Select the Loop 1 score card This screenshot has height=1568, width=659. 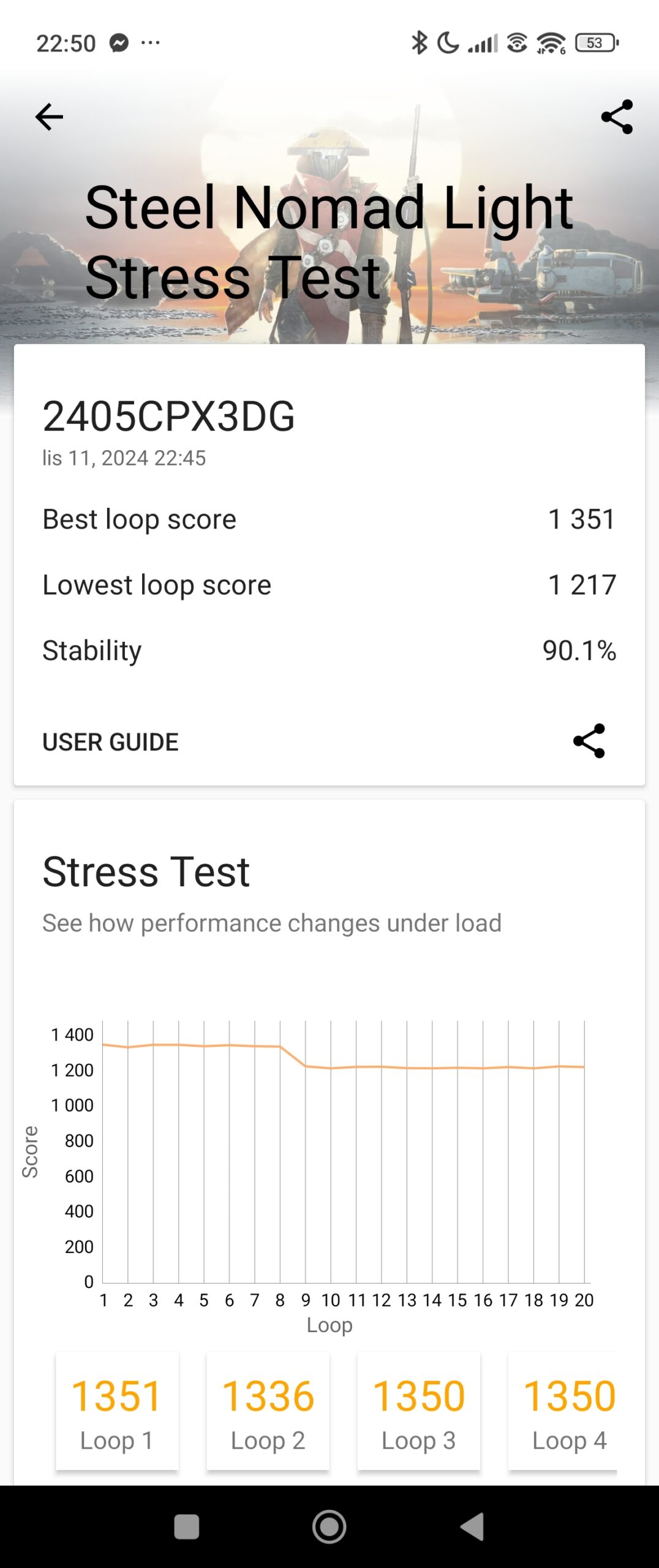[117, 1412]
